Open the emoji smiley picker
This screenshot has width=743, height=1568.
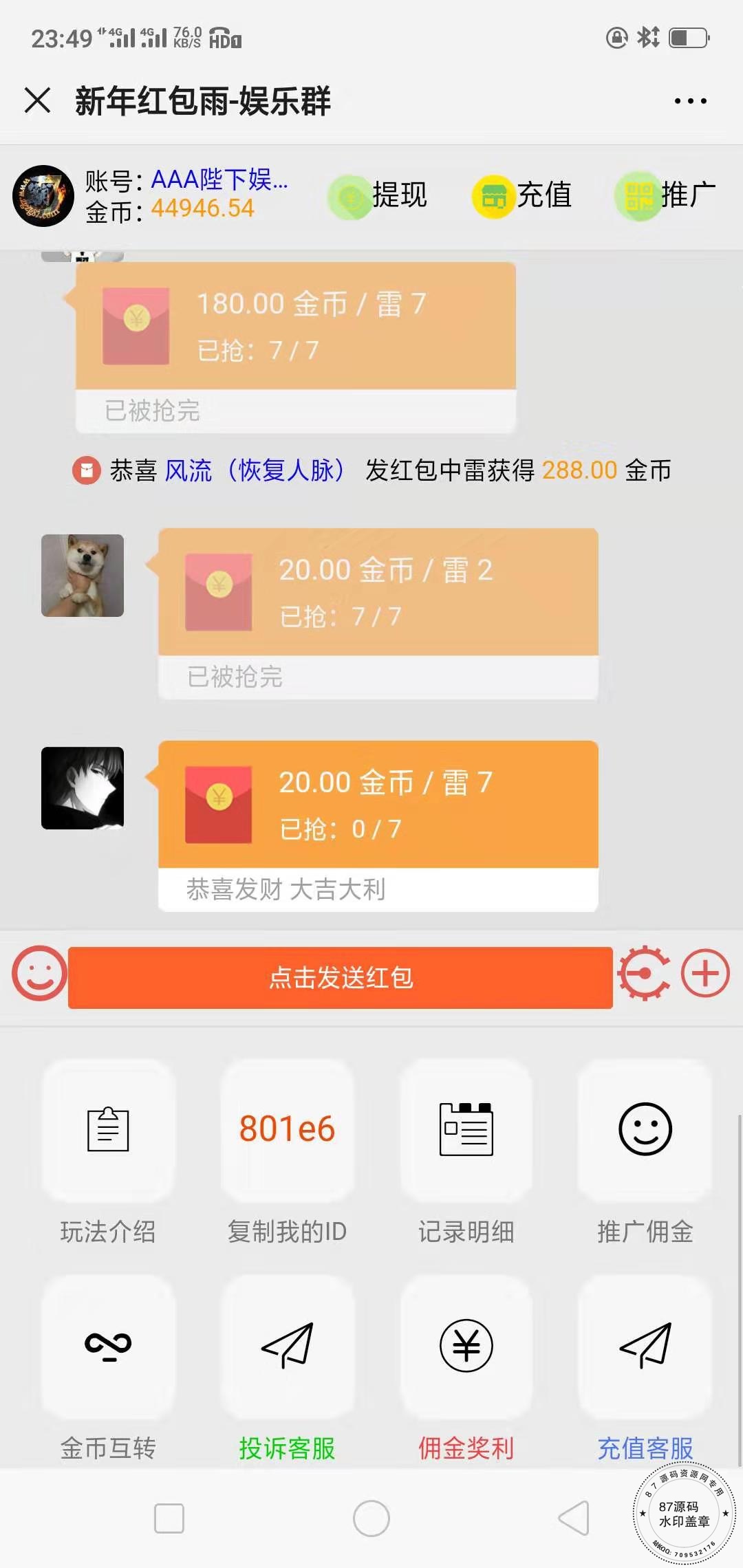39,973
